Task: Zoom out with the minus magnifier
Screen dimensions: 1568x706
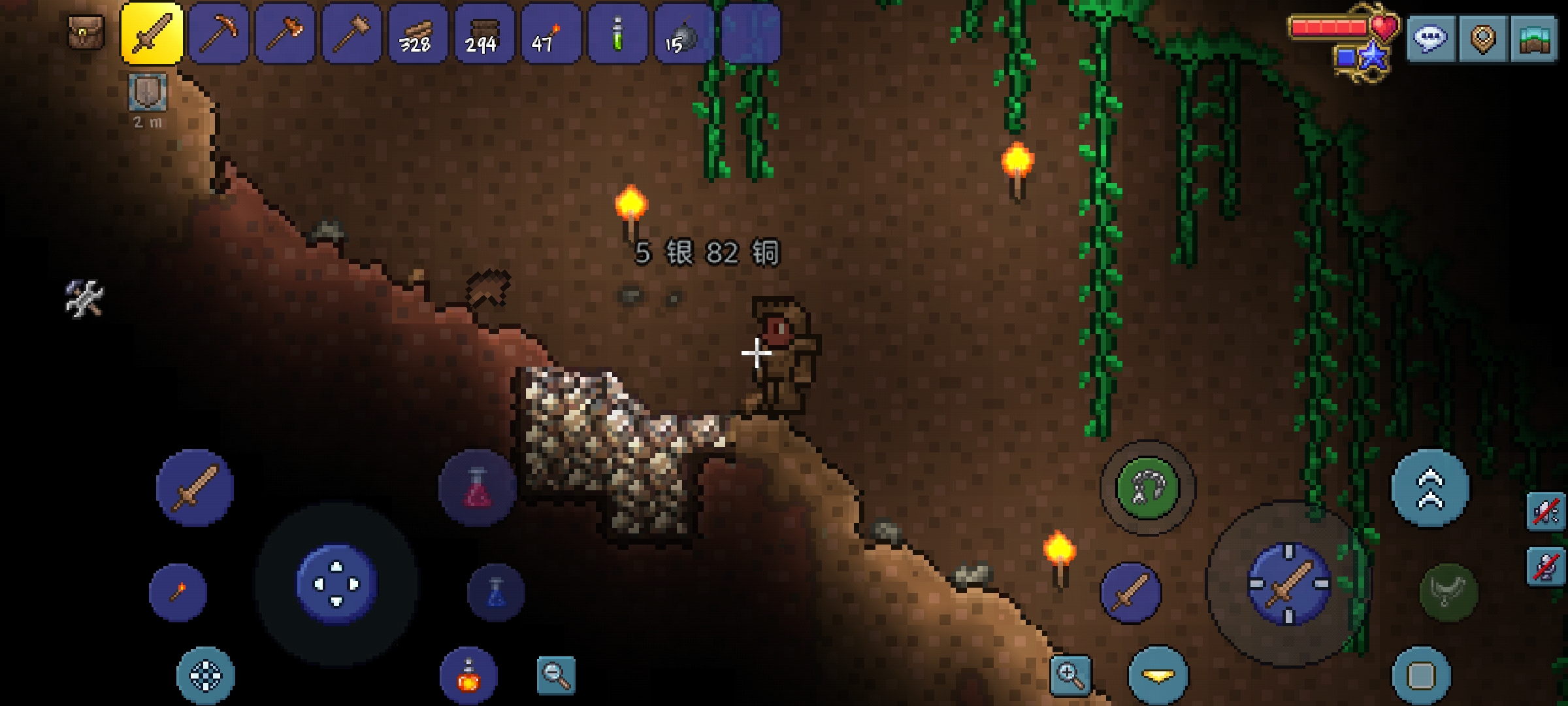Action: tap(555, 675)
